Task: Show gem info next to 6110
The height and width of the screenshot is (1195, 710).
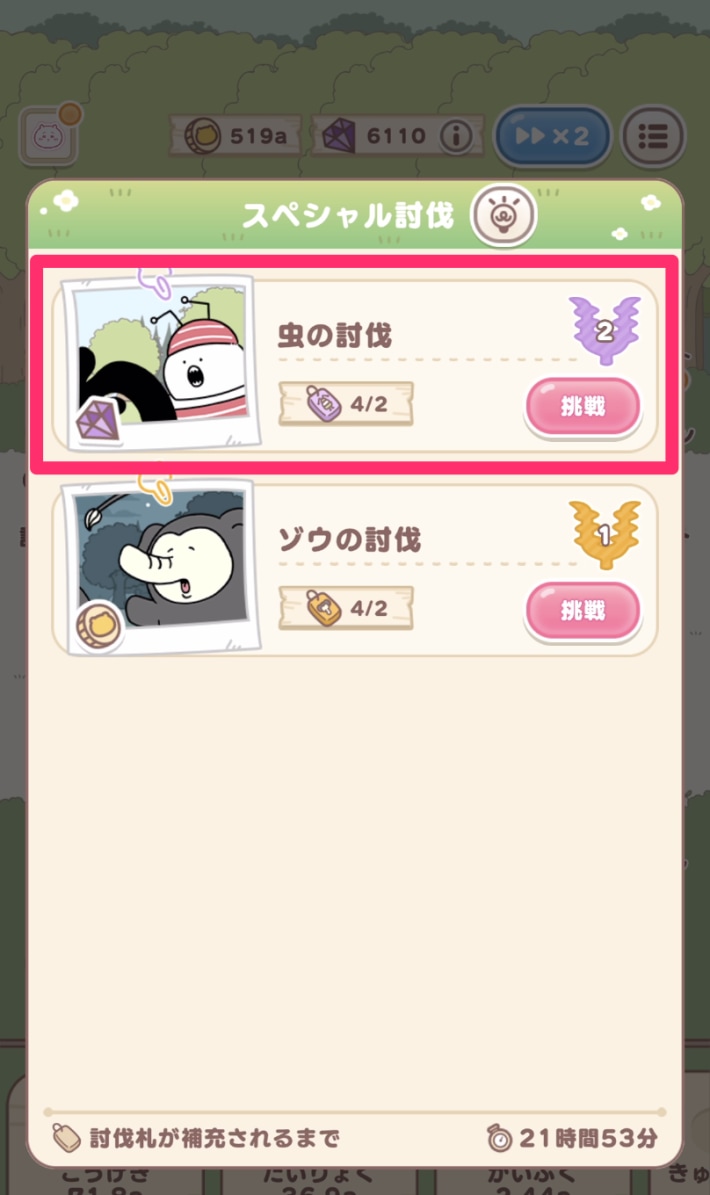Action: pos(456,136)
